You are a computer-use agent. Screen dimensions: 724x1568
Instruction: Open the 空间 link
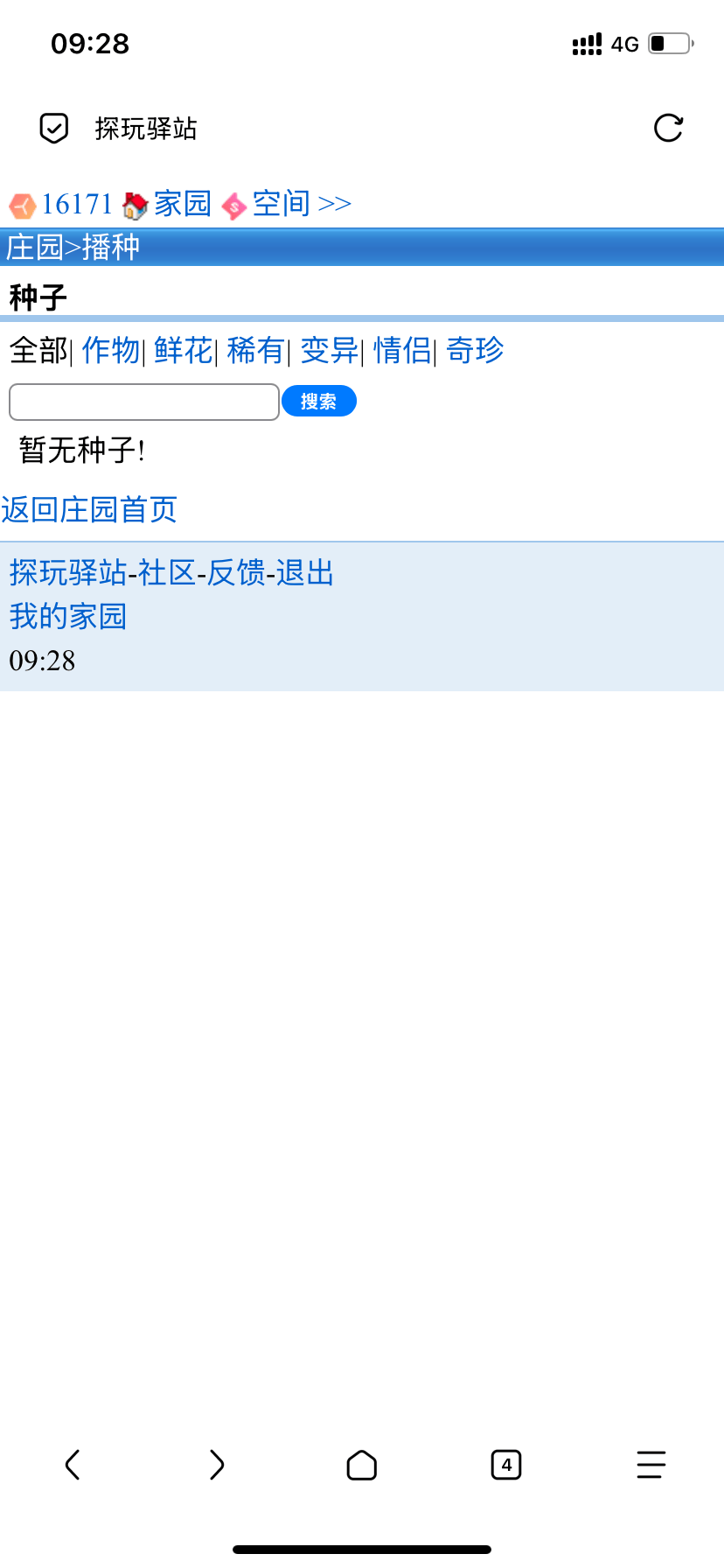(x=281, y=204)
